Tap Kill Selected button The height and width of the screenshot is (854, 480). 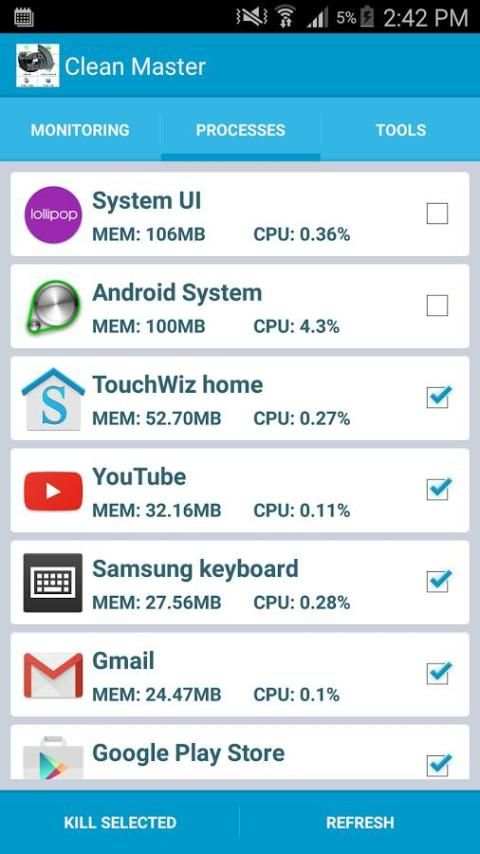tap(120, 822)
